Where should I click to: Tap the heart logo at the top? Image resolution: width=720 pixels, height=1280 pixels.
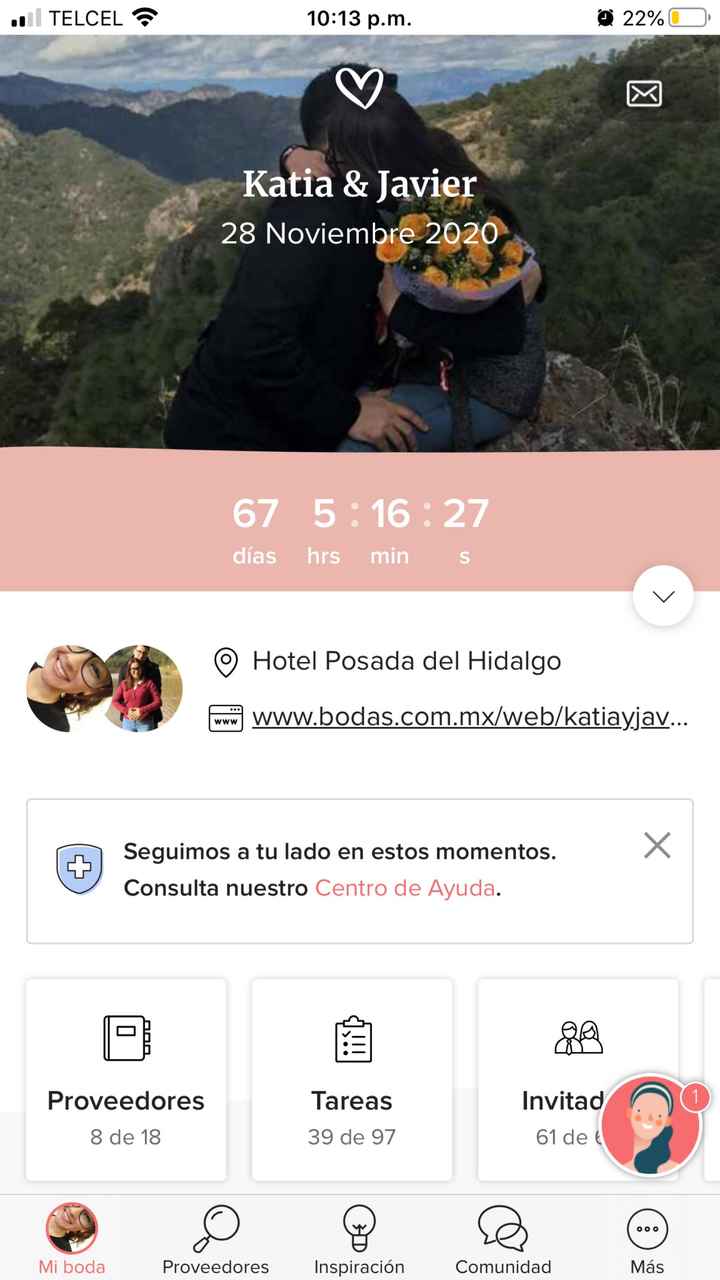(360, 88)
